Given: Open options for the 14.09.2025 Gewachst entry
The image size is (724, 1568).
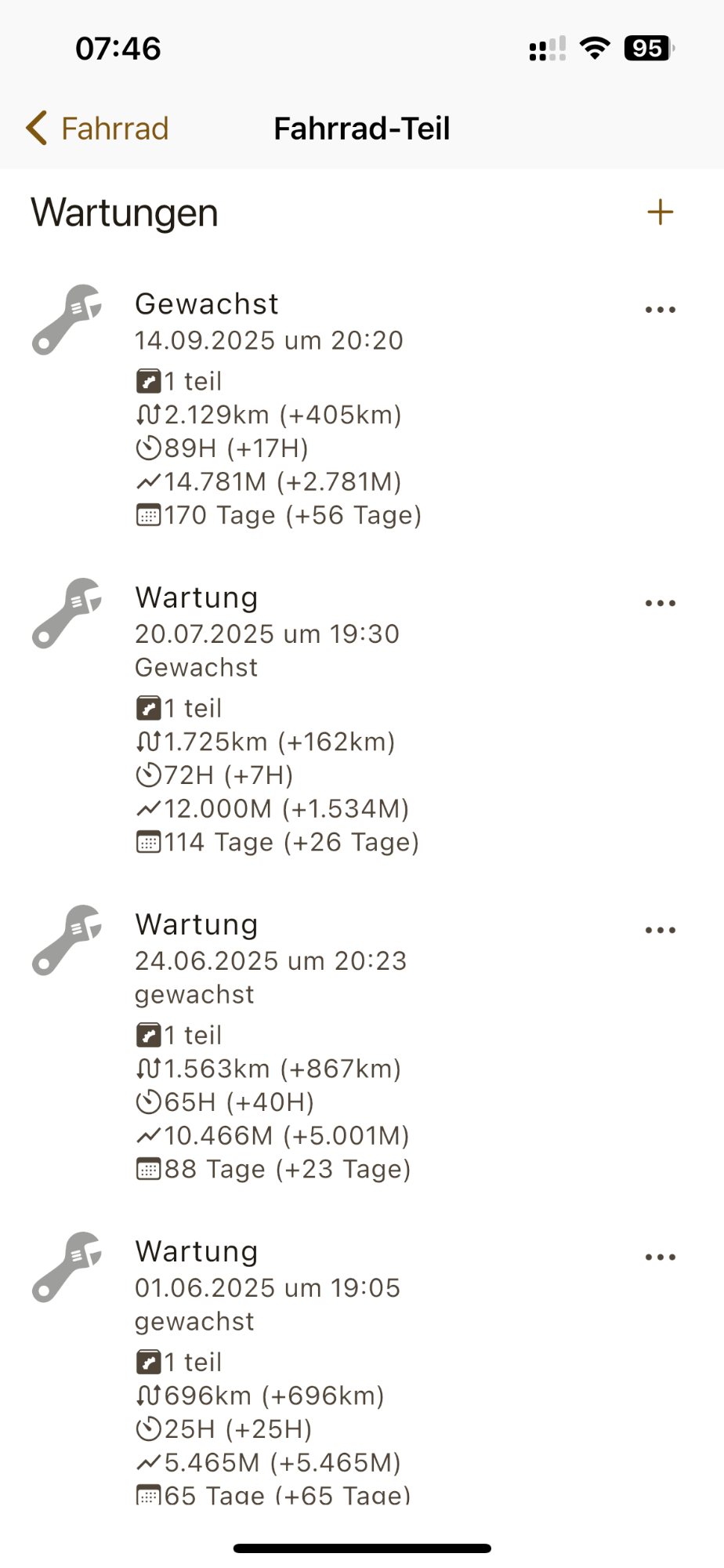Looking at the screenshot, I should 661,310.
